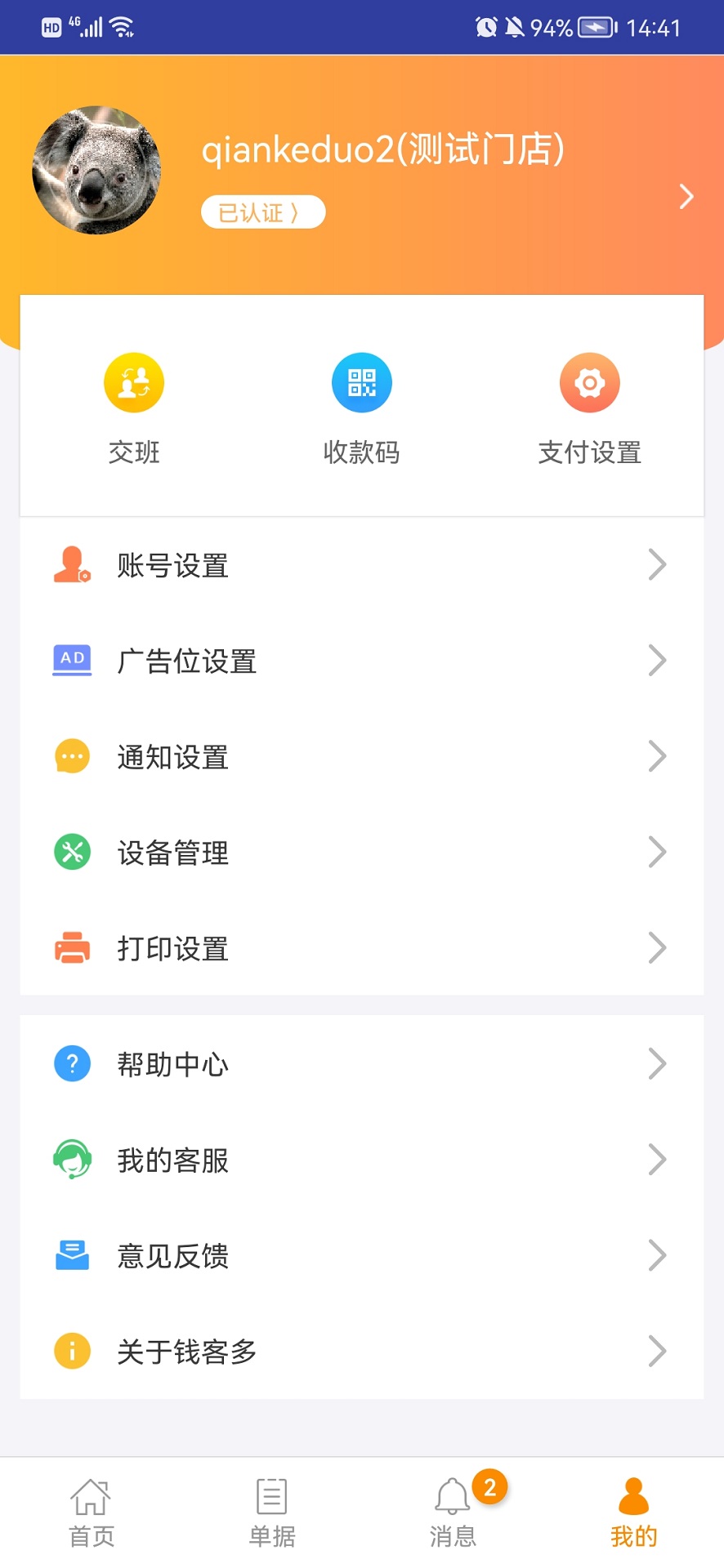Expand the profile via top-right chevron
The height and width of the screenshot is (1568, 724).
point(686,196)
